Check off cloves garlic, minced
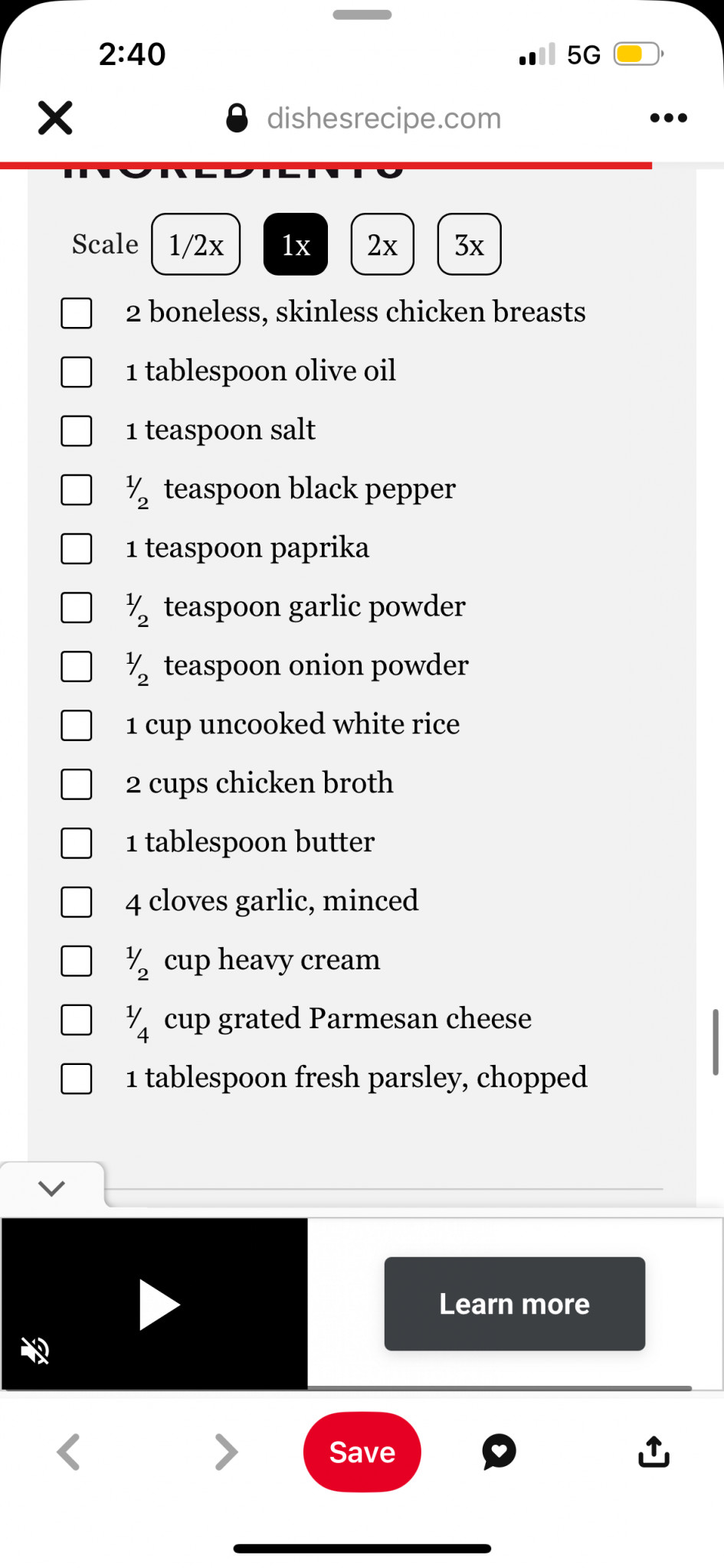 tap(77, 902)
